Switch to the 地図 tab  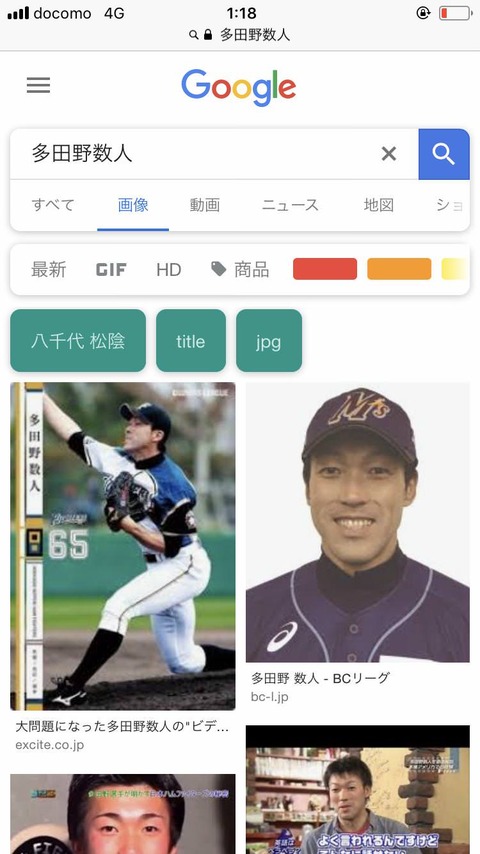tap(379, 205)
